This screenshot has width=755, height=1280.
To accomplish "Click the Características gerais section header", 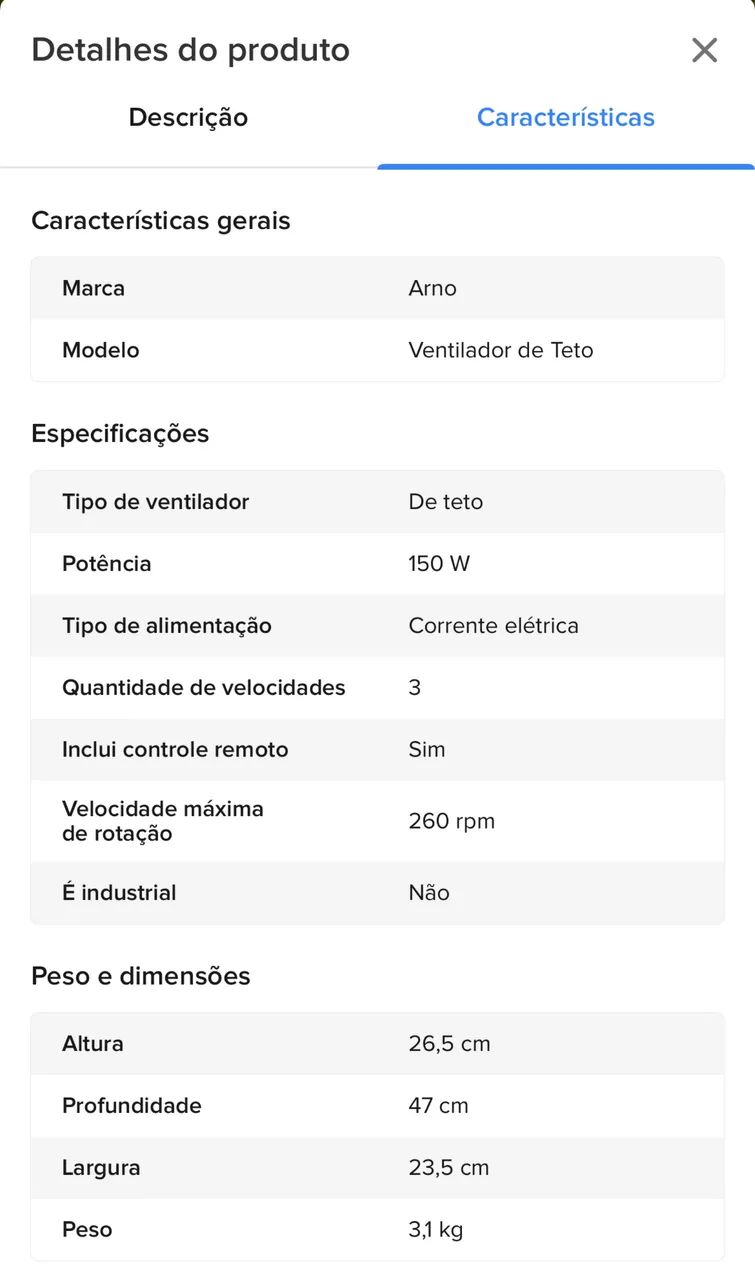I will (x=161, y=220).
